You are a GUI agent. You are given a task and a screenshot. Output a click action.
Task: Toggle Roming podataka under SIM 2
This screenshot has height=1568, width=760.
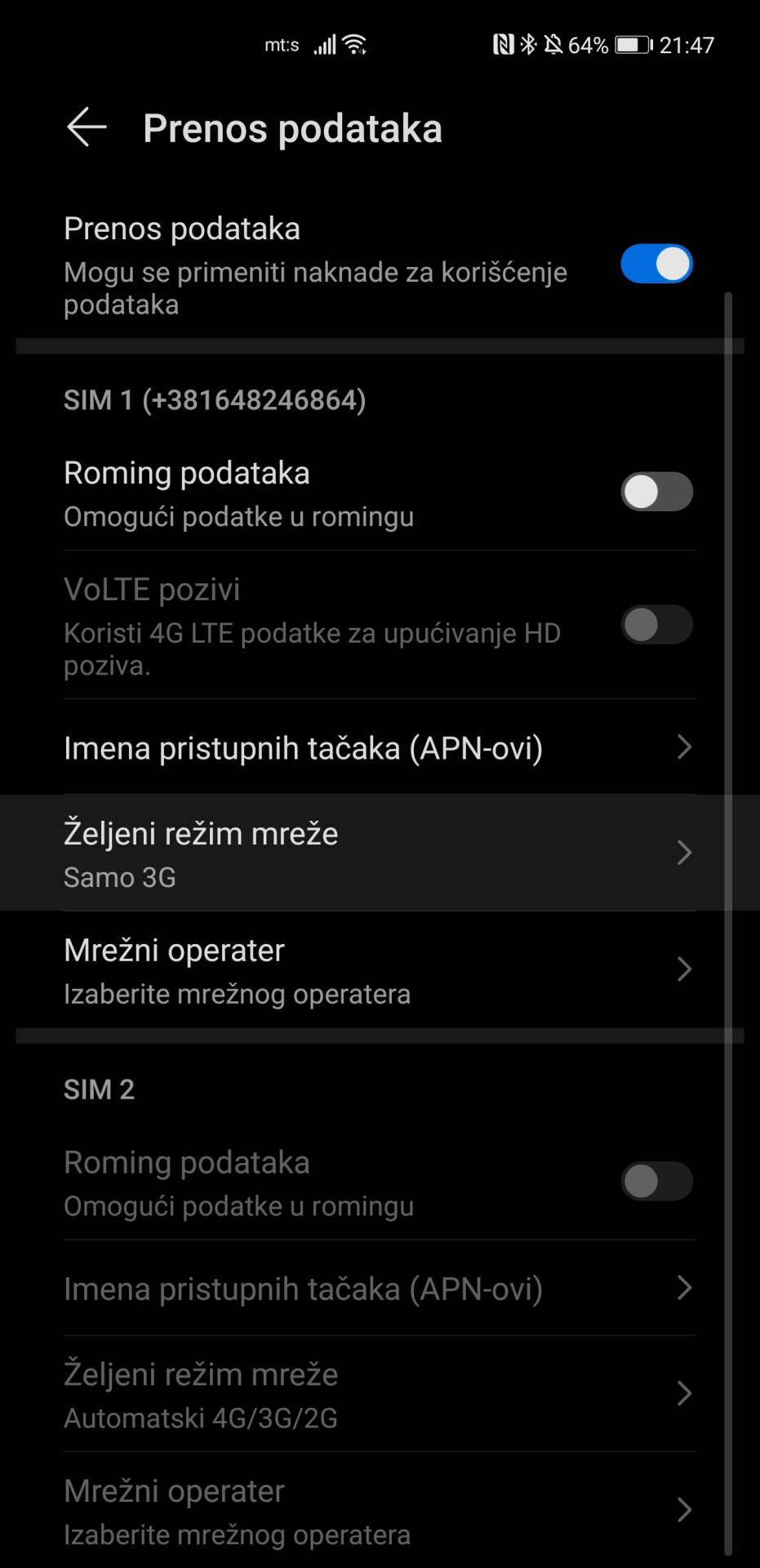656,1182
